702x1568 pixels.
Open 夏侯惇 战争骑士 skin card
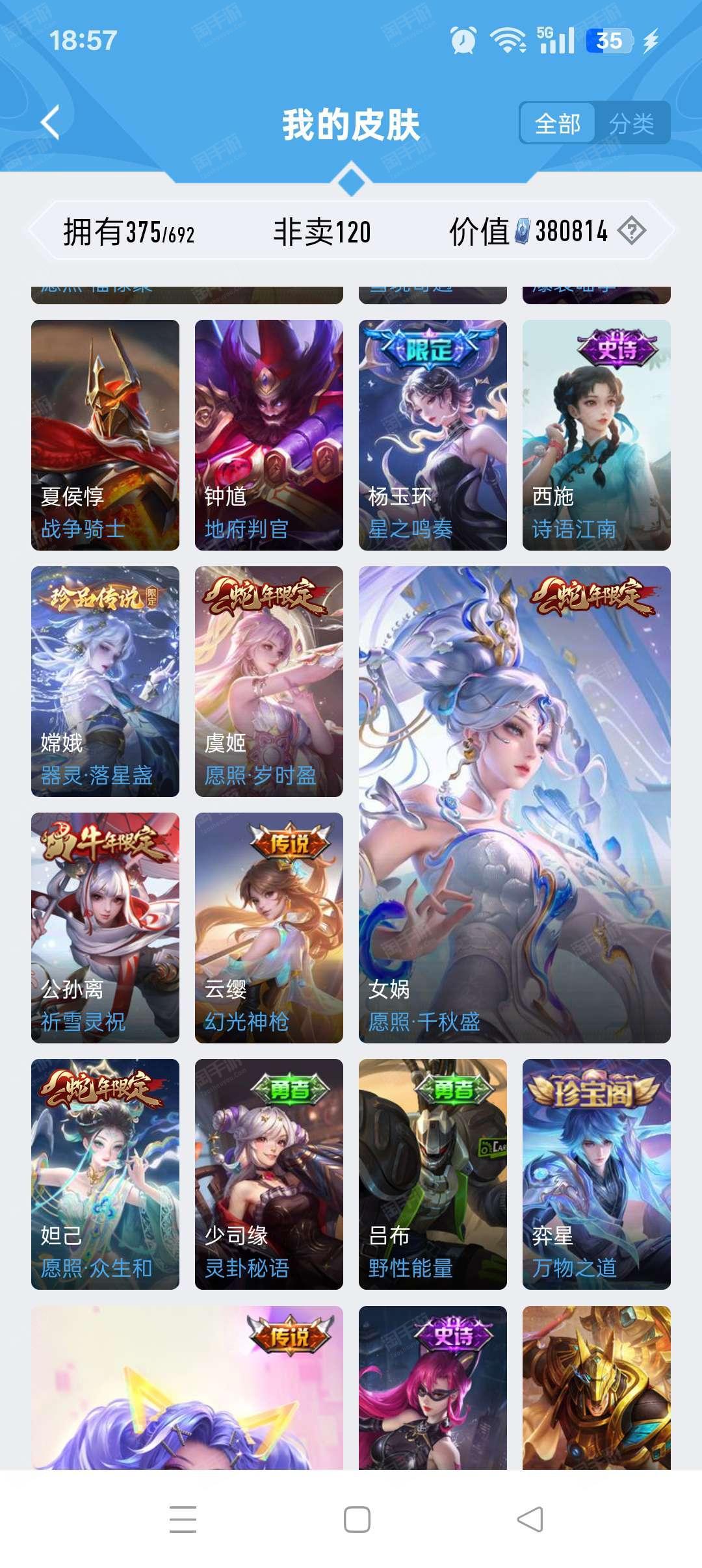(105, 435)
